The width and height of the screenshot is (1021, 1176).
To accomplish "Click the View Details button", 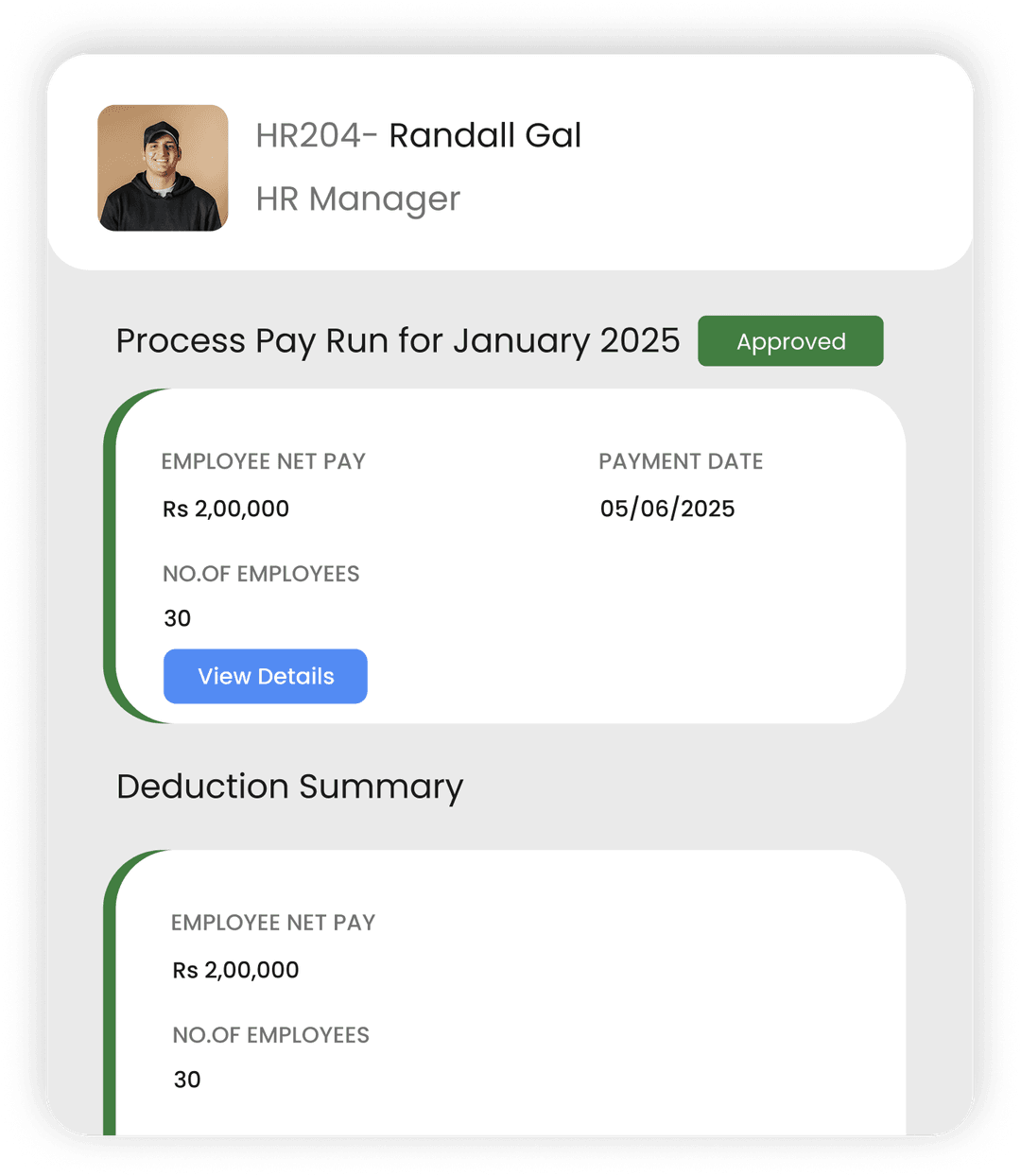I will tap(265, 676).
